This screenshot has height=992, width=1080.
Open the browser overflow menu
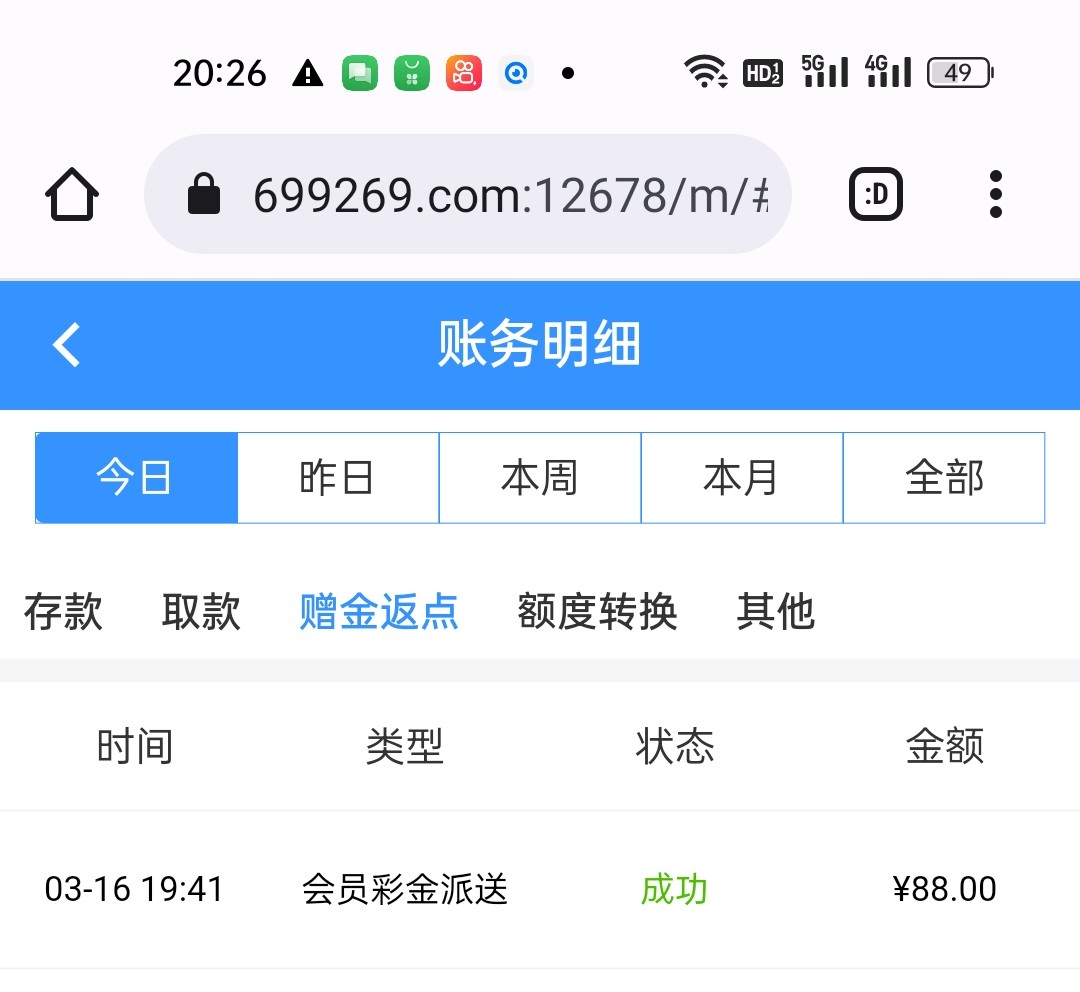995,194
